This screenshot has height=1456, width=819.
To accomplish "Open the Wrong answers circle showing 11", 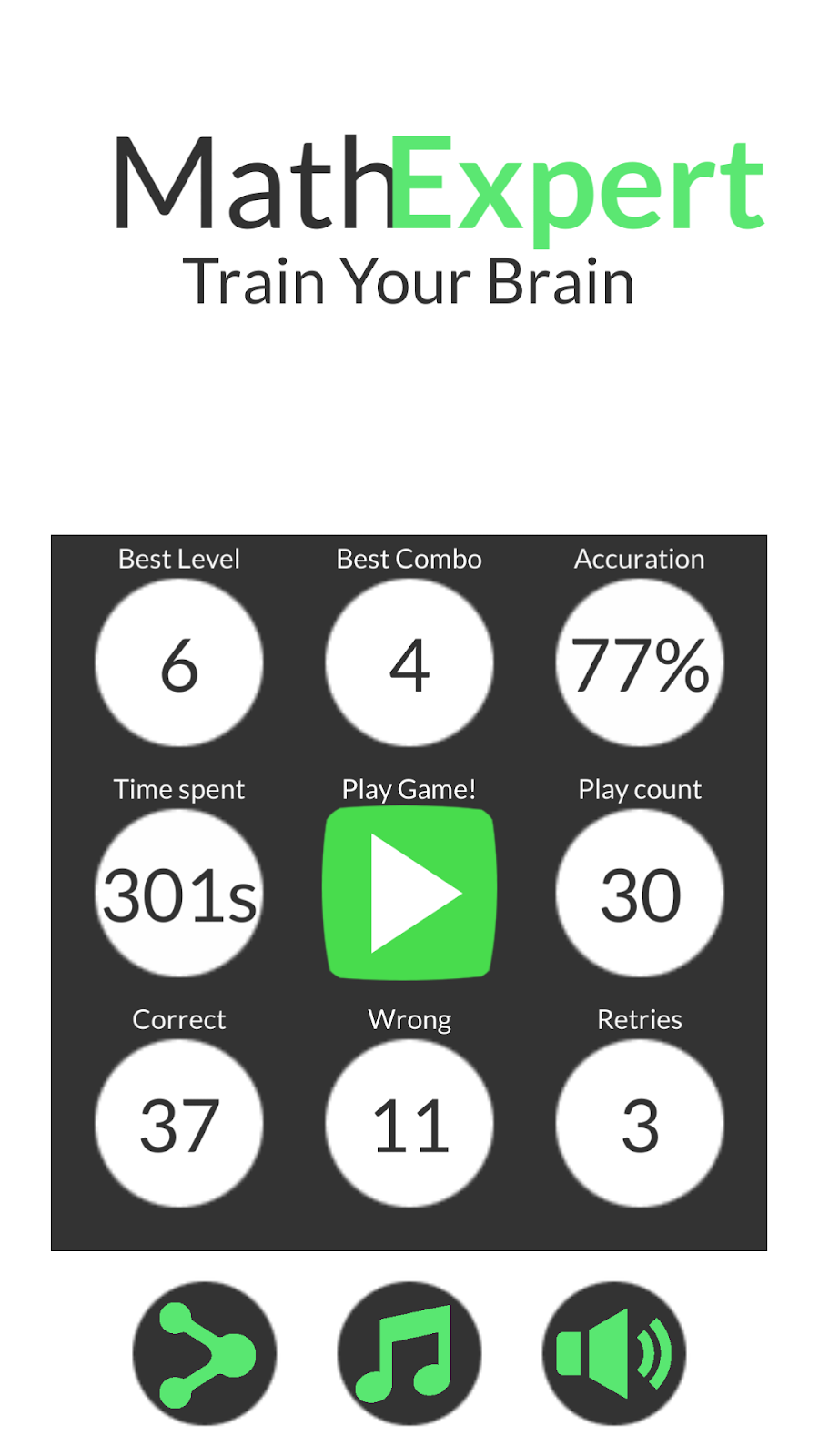I will pyautogui.click(x=409, y=1124).
